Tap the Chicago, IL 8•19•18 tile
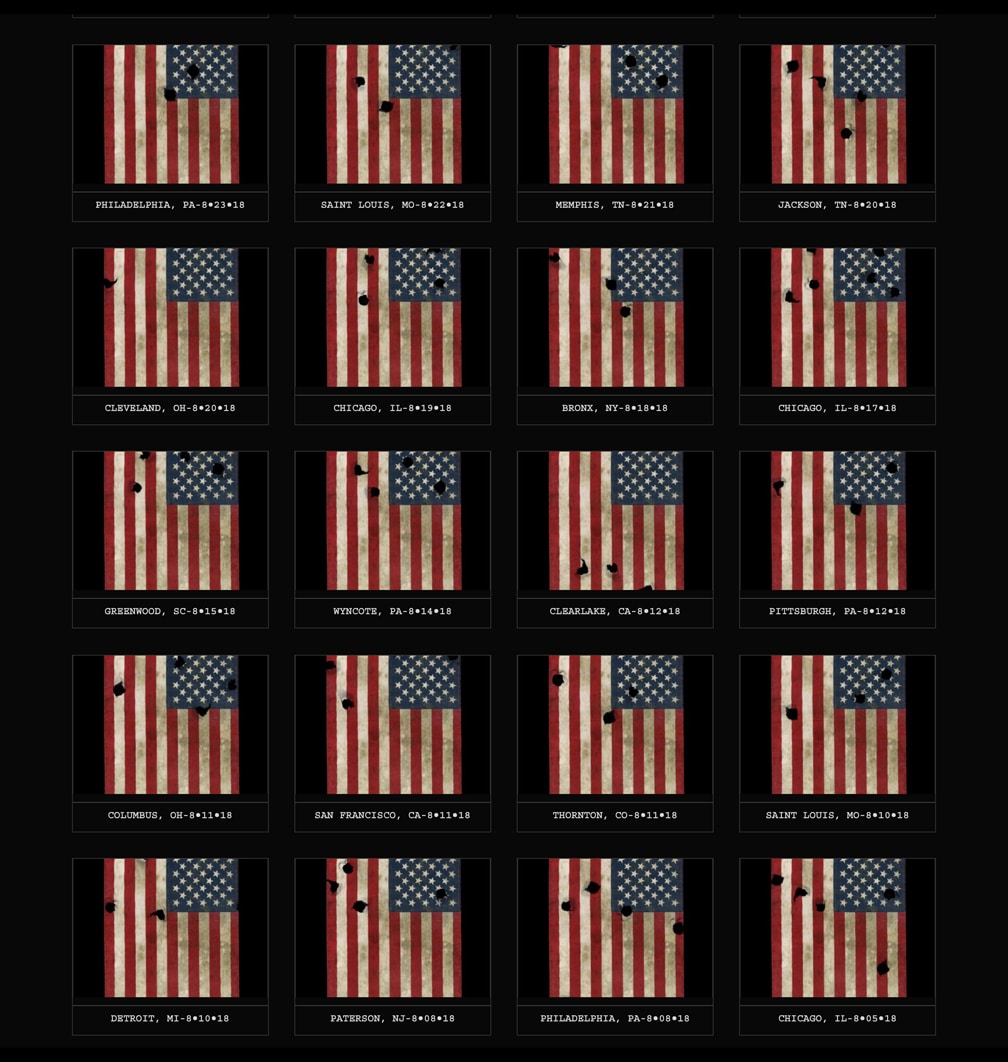This screenshot has height=1062, width=1008. pyautogui.click(x=393, y=318)
